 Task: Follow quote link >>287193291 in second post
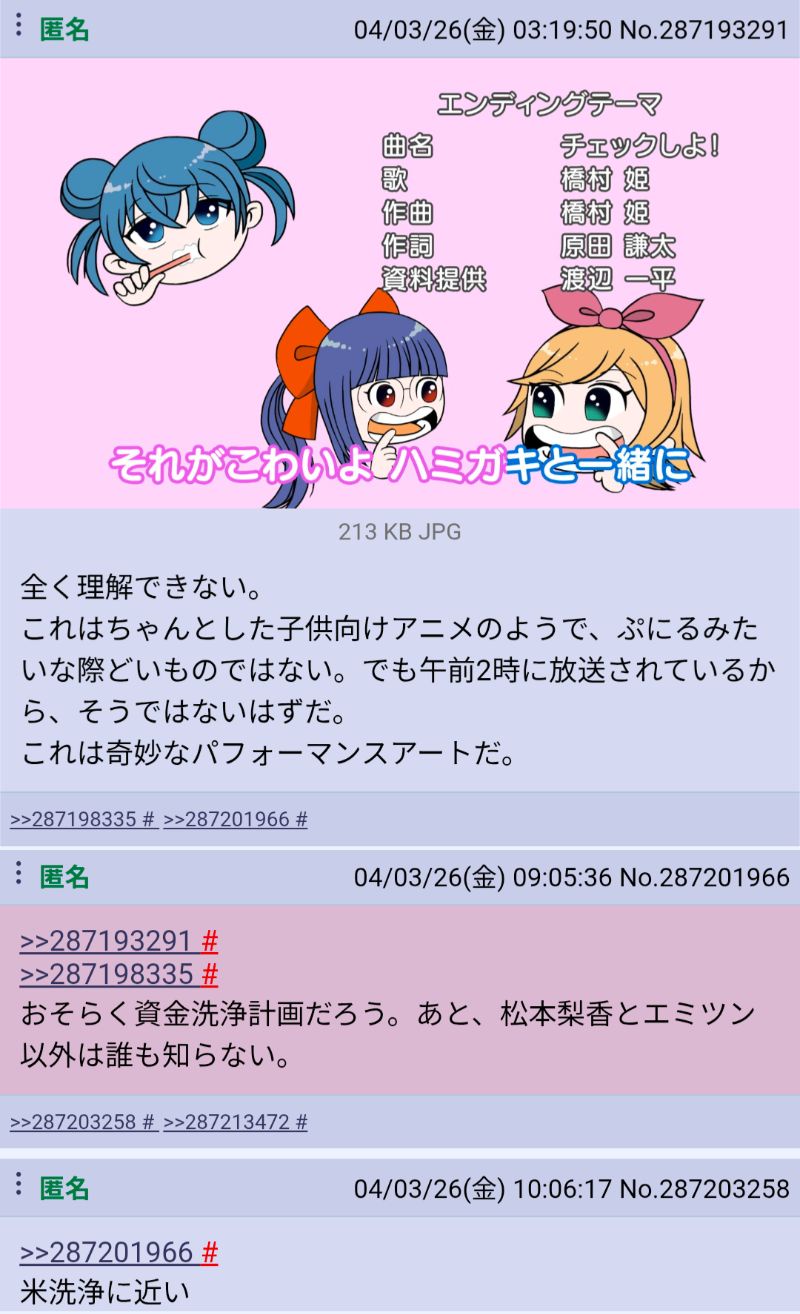pyautogui.click(x=105, y=941)
